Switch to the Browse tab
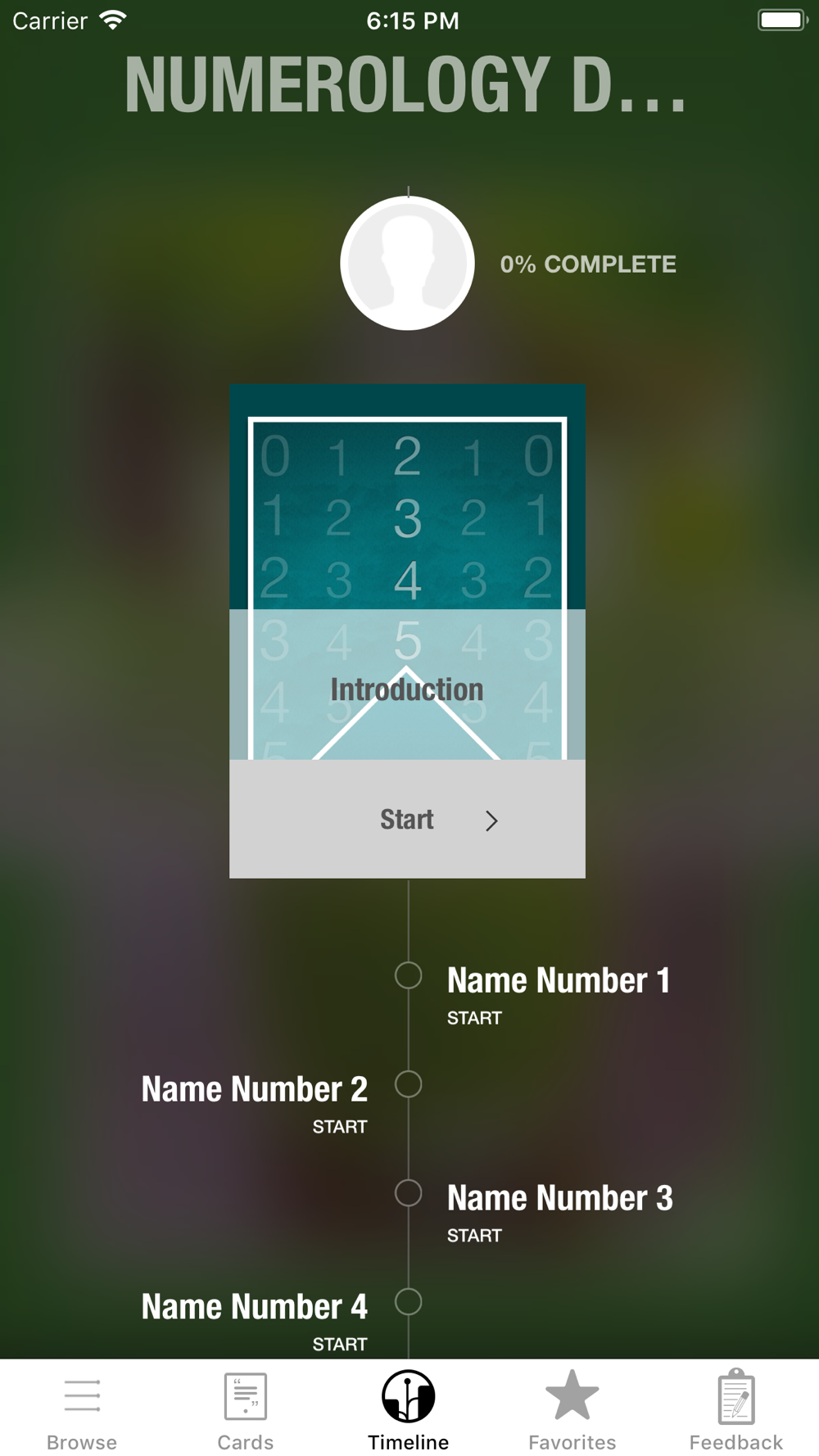 pos(82,1410)
